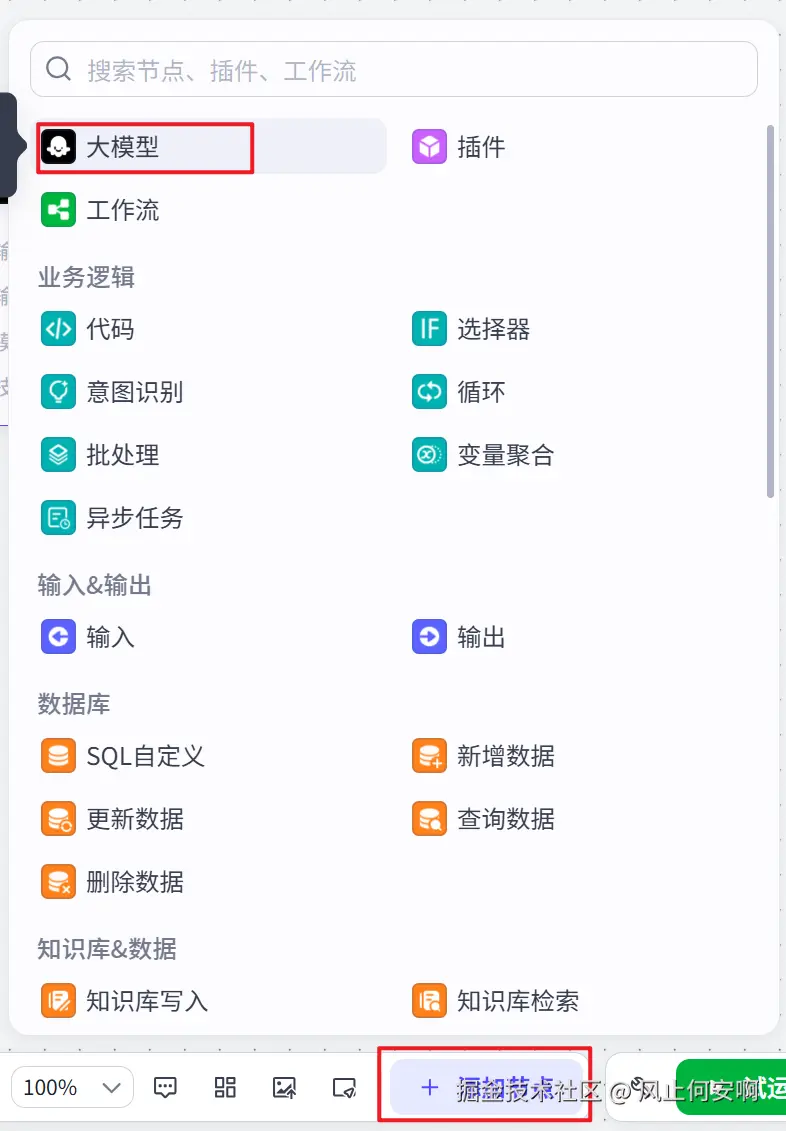Choose the 循环 node

pos(481,392)
